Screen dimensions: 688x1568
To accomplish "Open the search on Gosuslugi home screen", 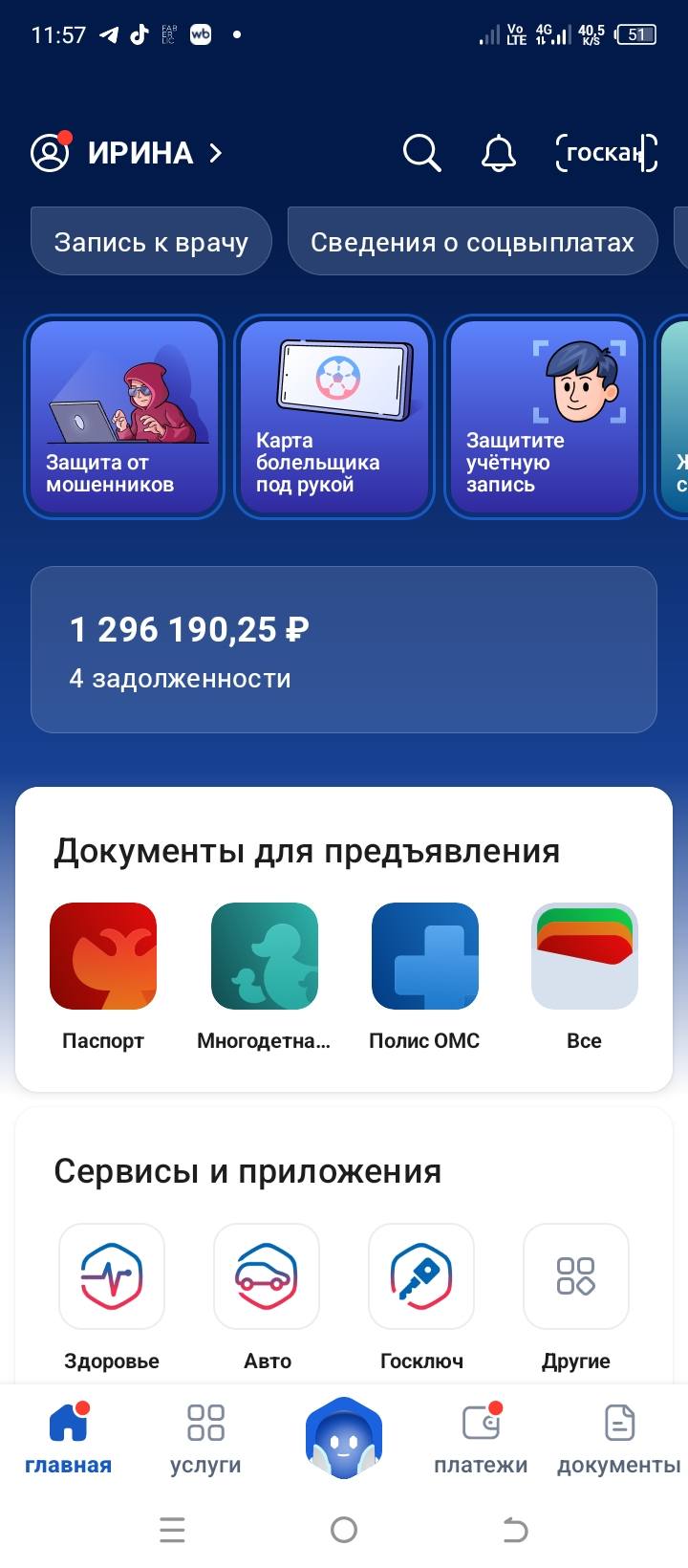I will pos(421,152).
